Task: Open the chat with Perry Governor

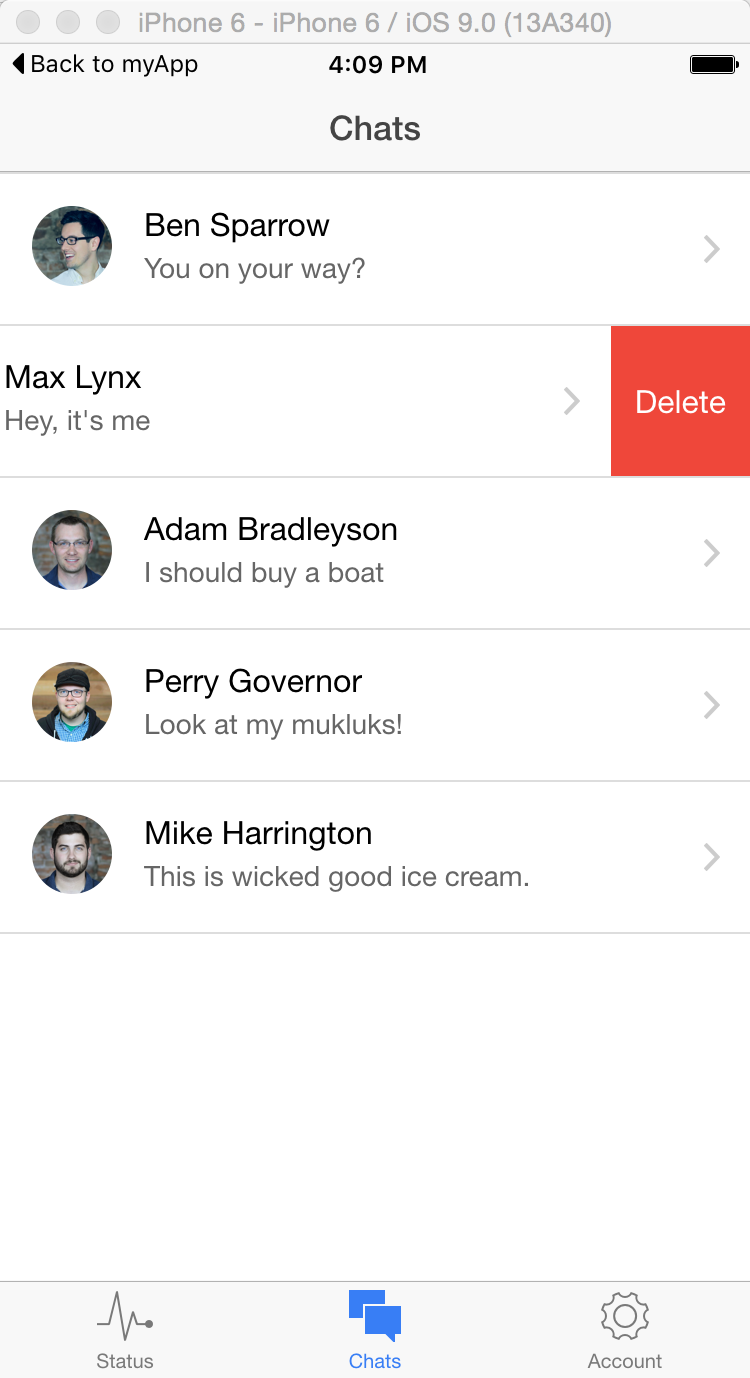Action: coord(375,704)
